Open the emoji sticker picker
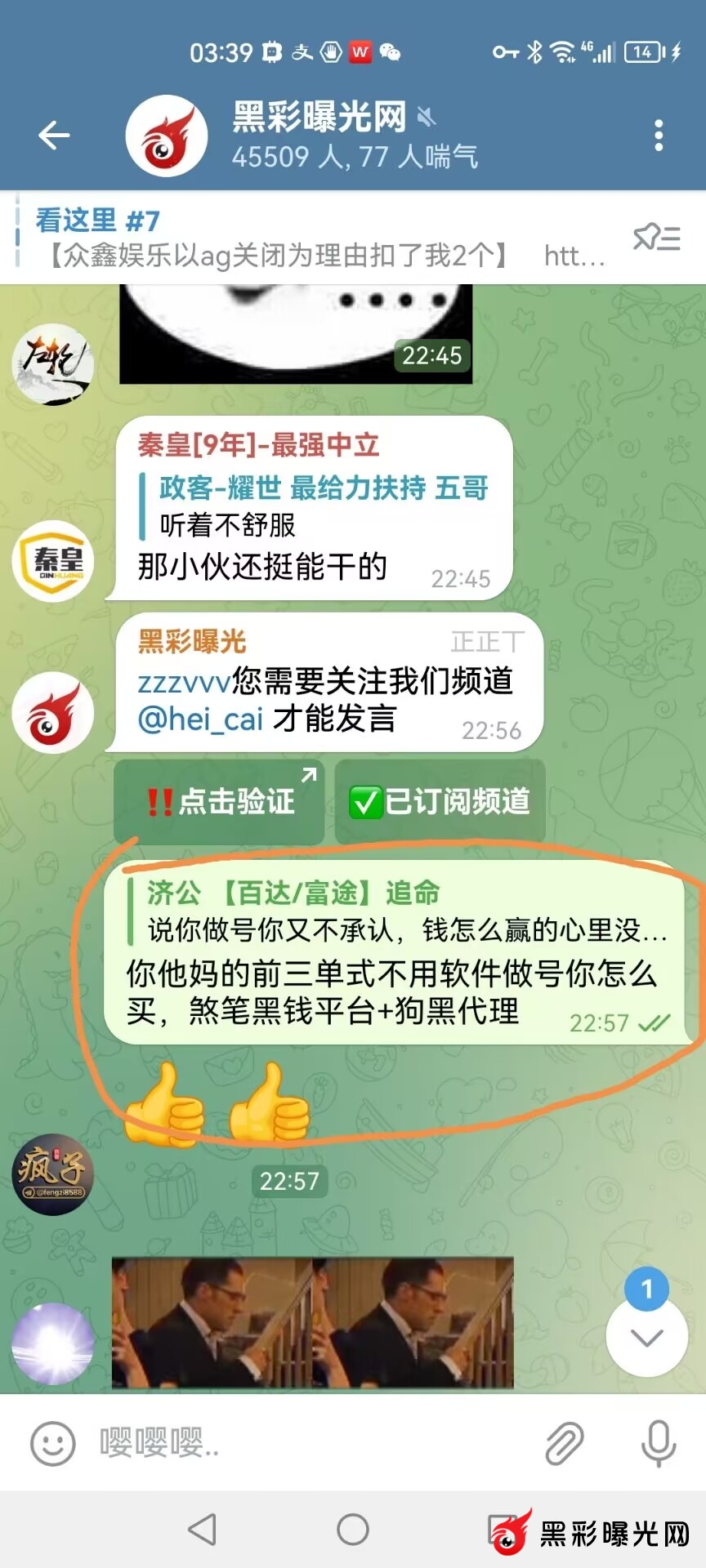The width and height of the screenshot is (706, 1568). (53, 1443)
